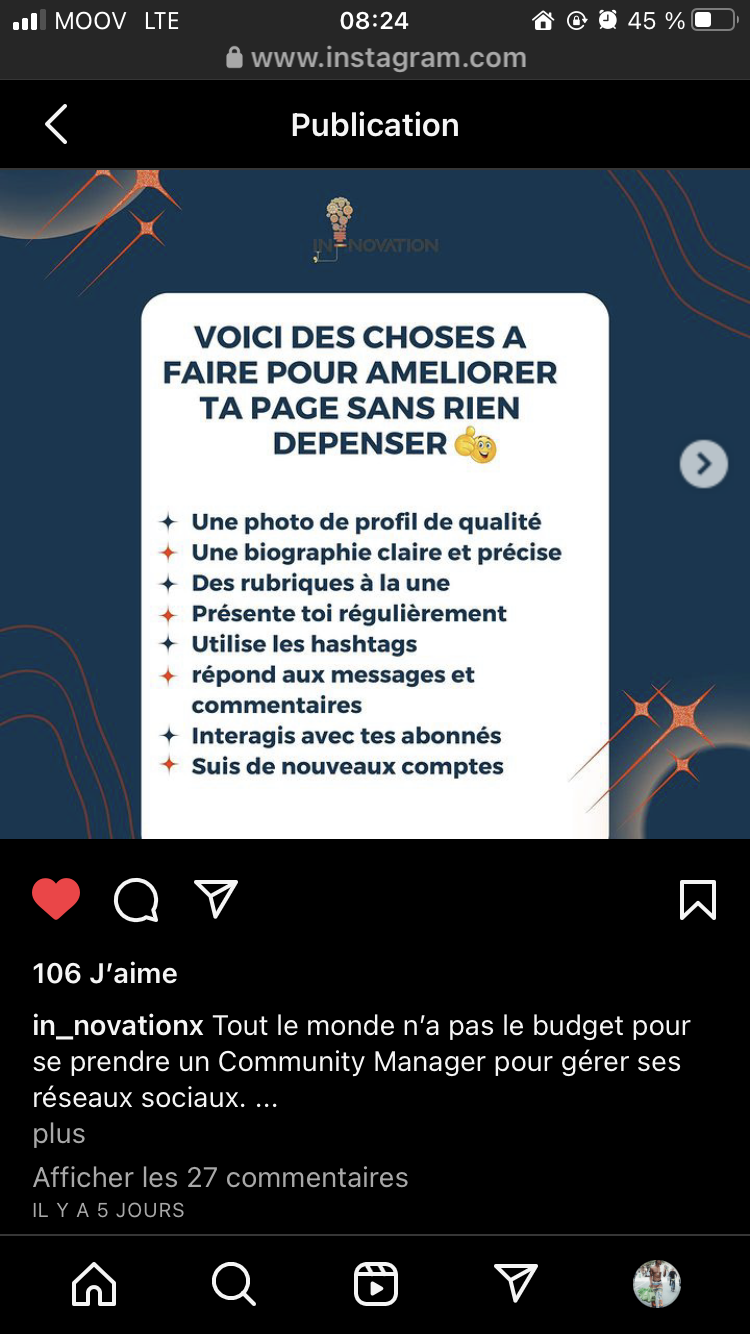View who liked via 106 J'aime
The image size is (750, 1334).
pos(105,973)
